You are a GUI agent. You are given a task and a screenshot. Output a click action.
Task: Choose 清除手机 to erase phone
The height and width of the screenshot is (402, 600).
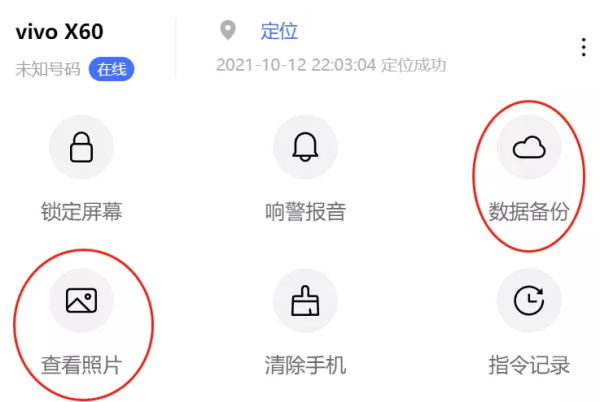pos(305,301)
